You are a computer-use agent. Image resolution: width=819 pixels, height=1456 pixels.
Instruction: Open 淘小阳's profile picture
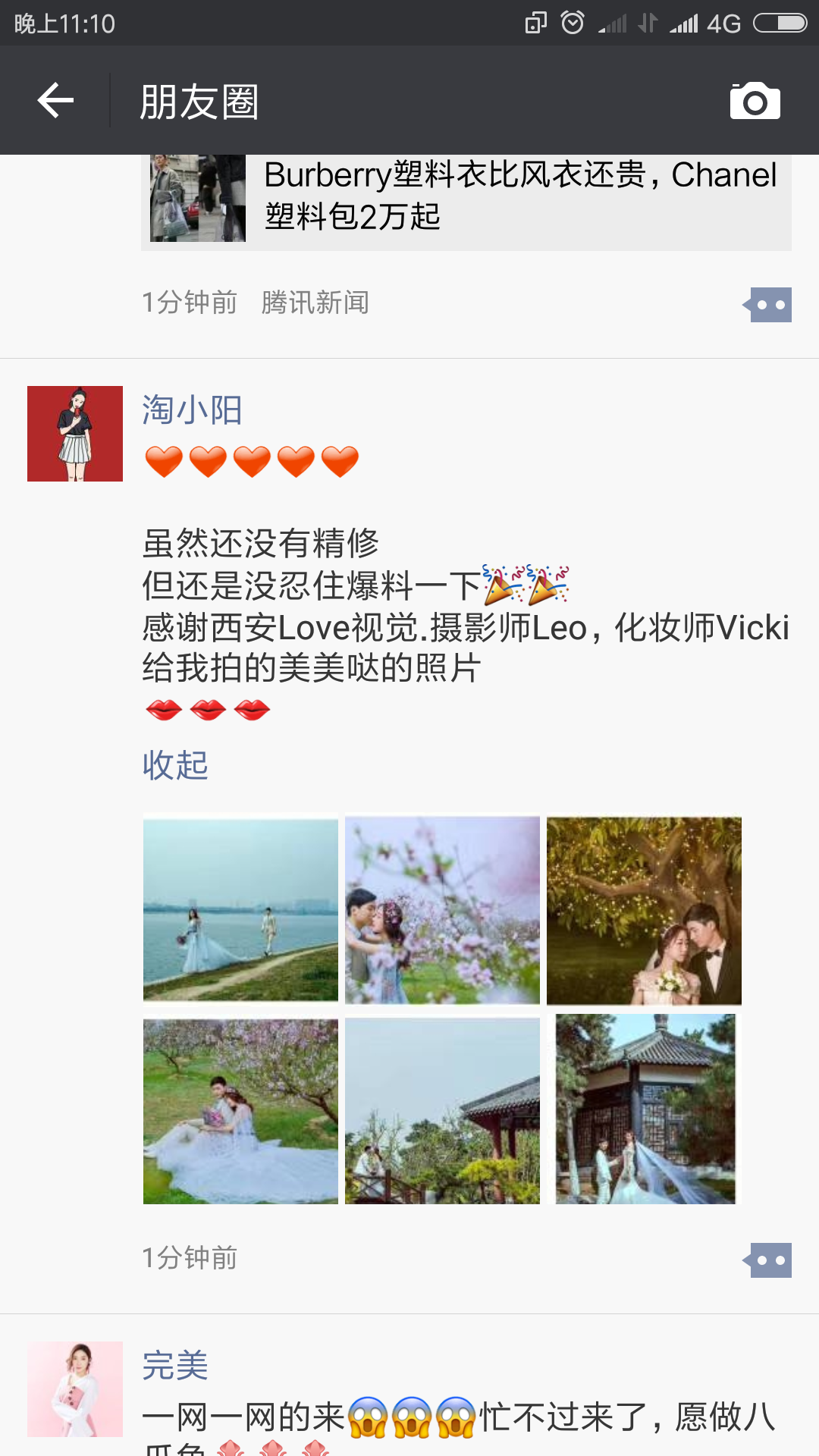[75, 434]
